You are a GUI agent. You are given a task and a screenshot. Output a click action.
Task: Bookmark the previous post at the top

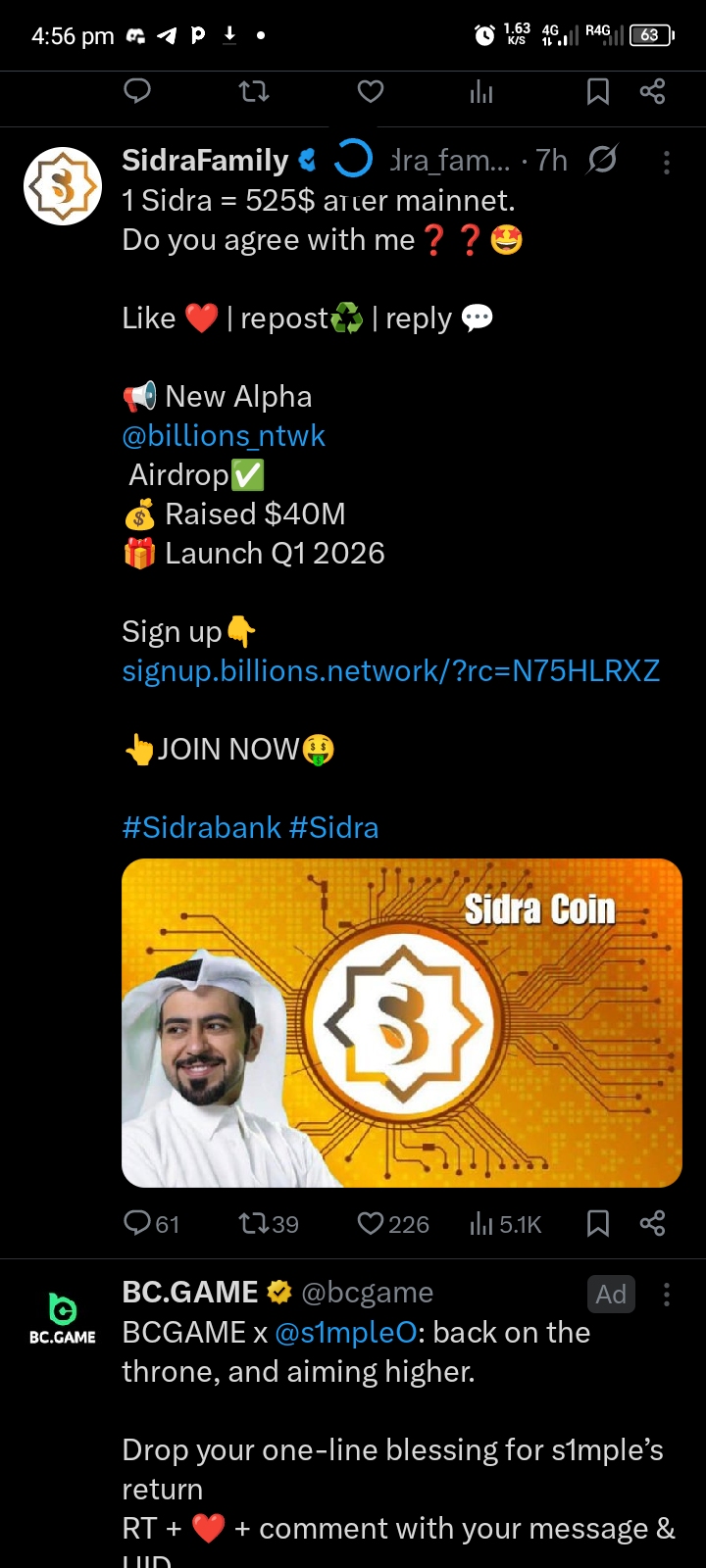point(597,92)
